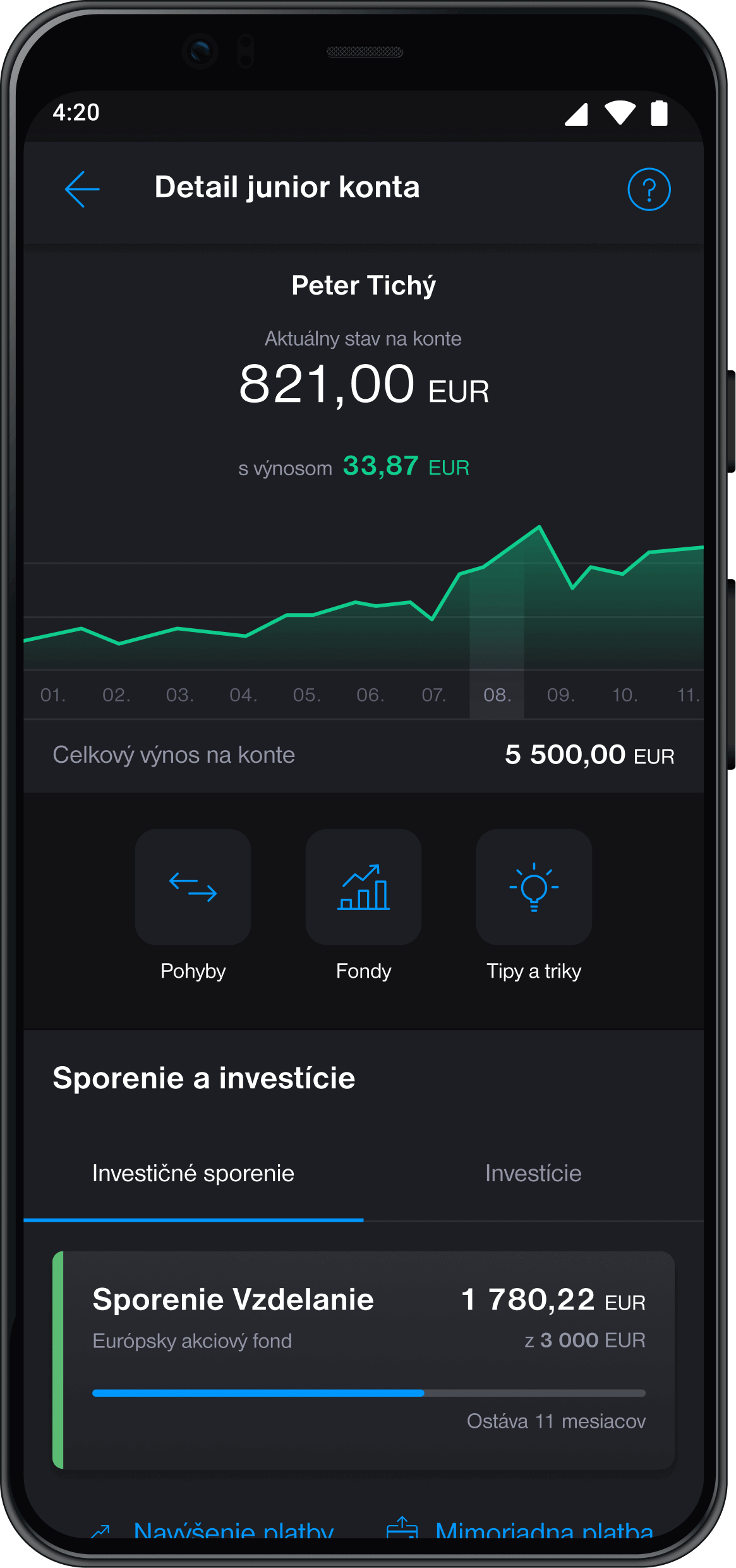Open Tipy a triky

pyautogui.click(x=534, y=887)
